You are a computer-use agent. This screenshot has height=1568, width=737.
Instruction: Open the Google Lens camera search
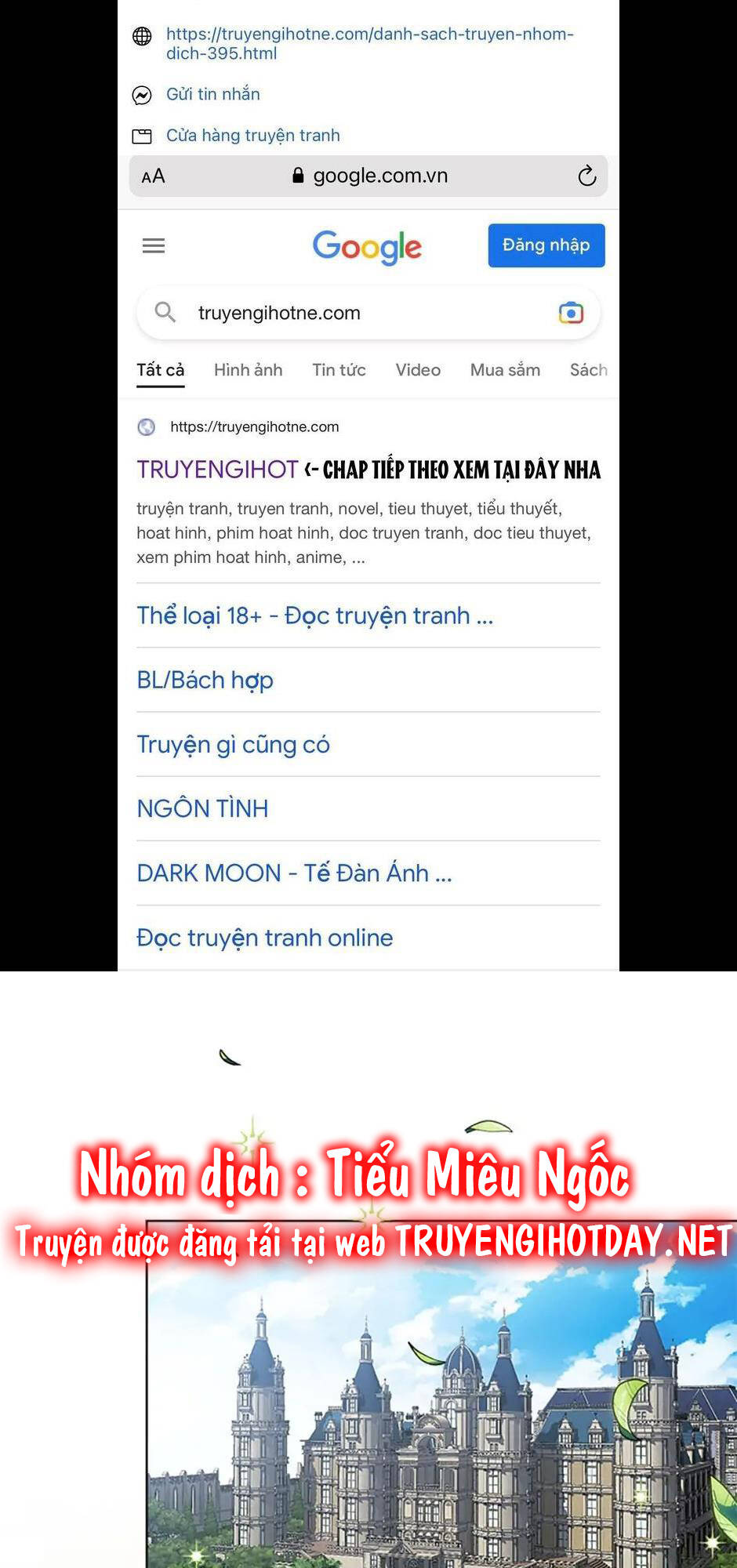pos(572,313)
